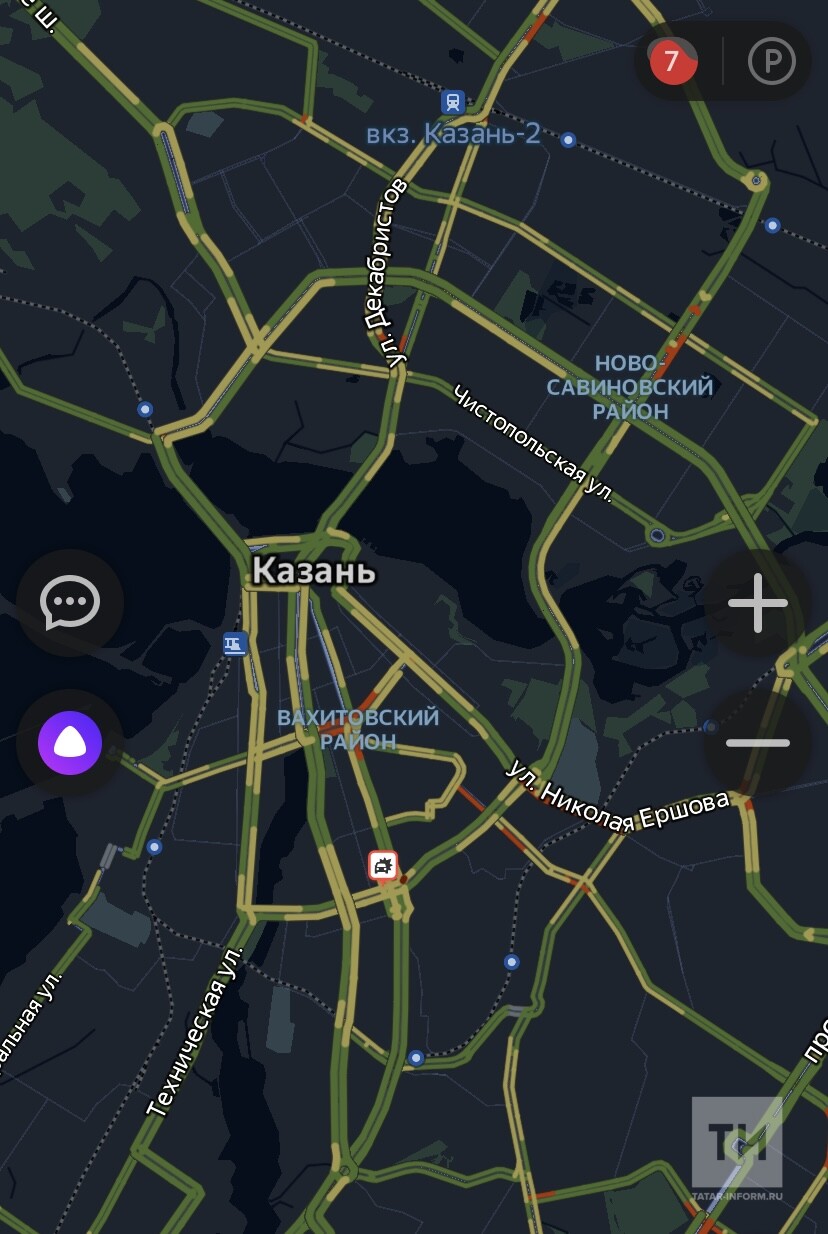Open the traffic level 7 indicator

click(672, 62)
